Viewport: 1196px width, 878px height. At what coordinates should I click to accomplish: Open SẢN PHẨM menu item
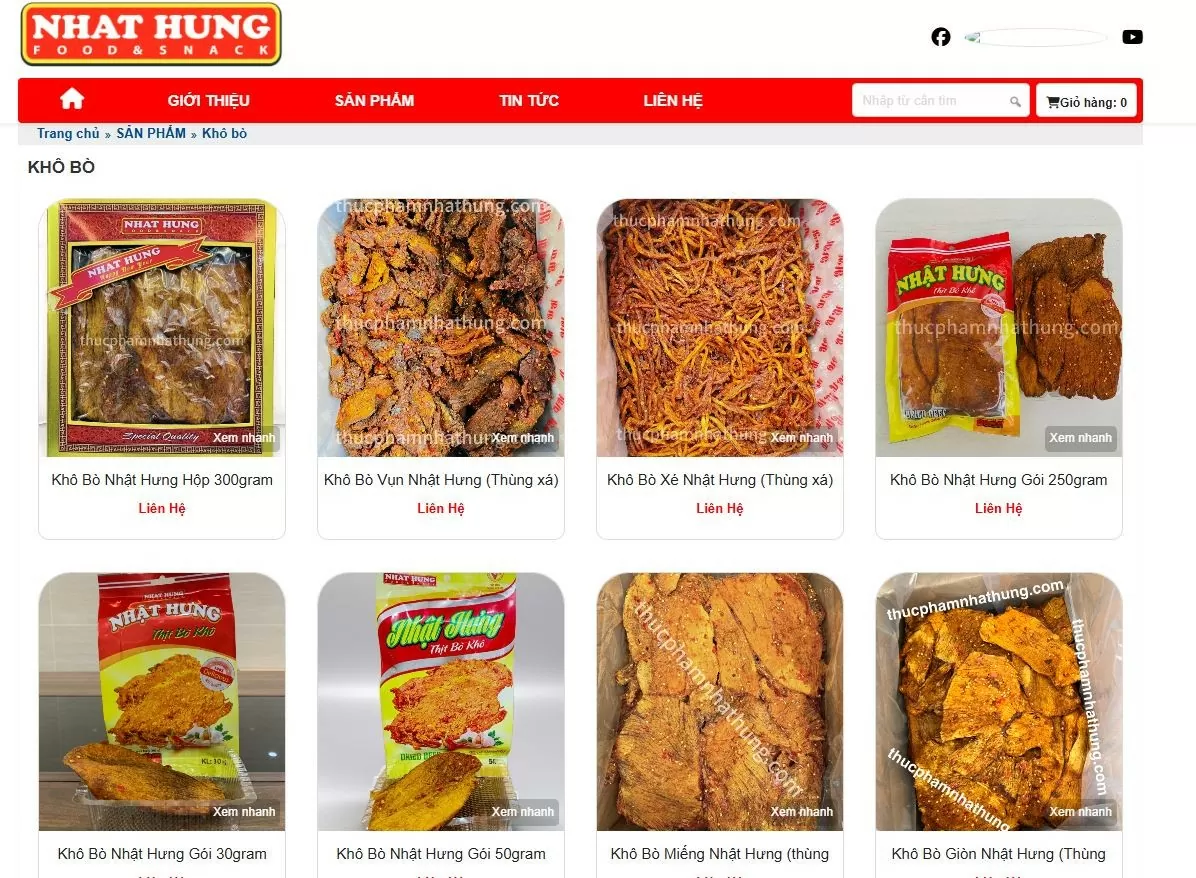click(x=374, y=100)
